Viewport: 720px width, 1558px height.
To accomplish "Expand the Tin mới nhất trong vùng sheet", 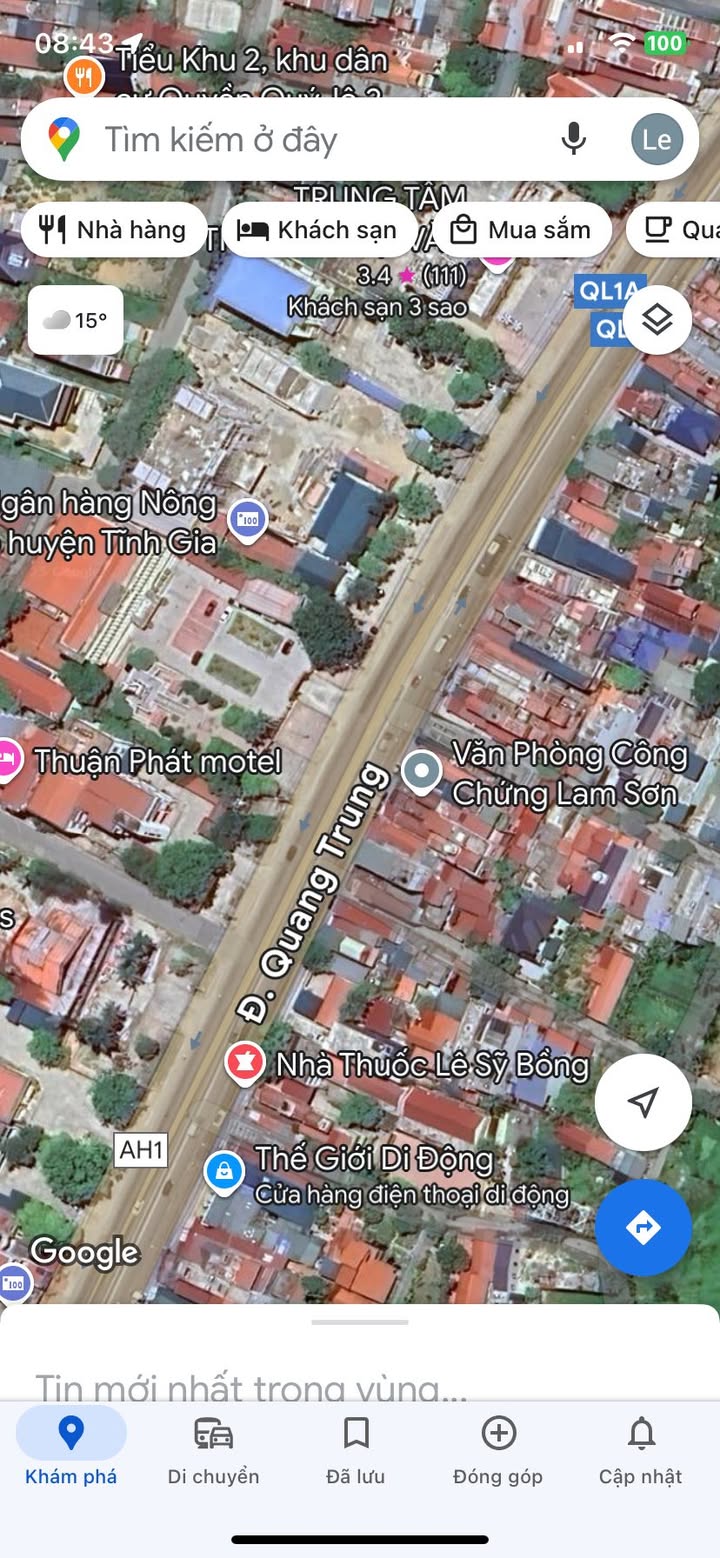I will click(360, 1322).
